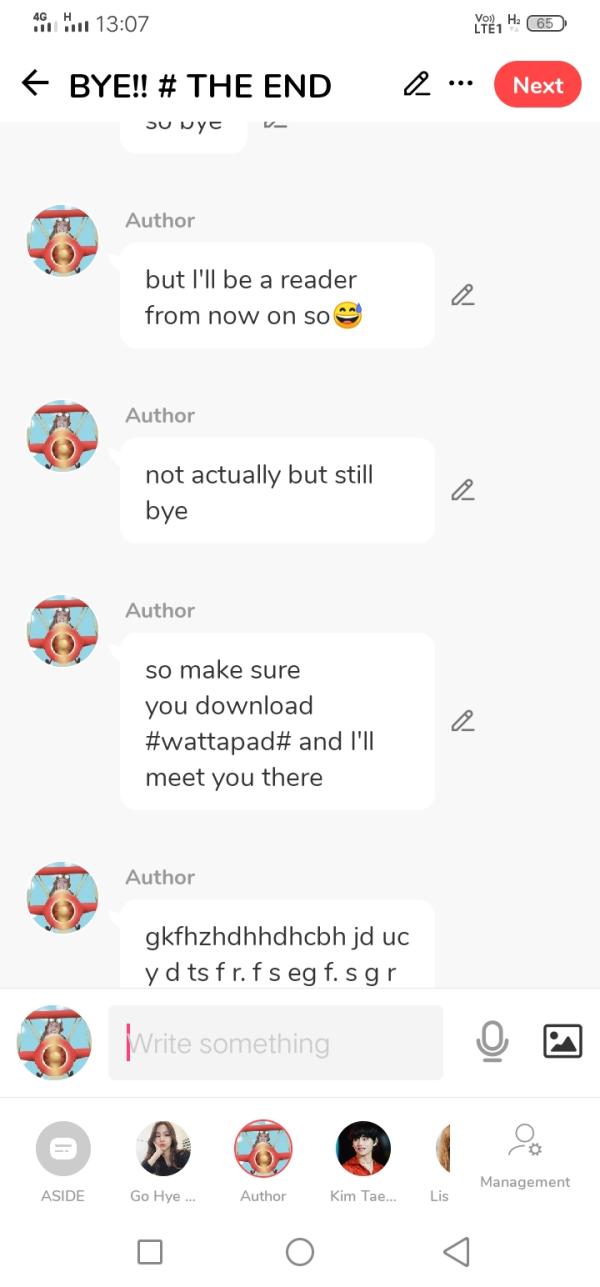Screen dimensions: 600x1287
Task: Open recent apps from navigation bar
Action: click(x=150, y=1251)
